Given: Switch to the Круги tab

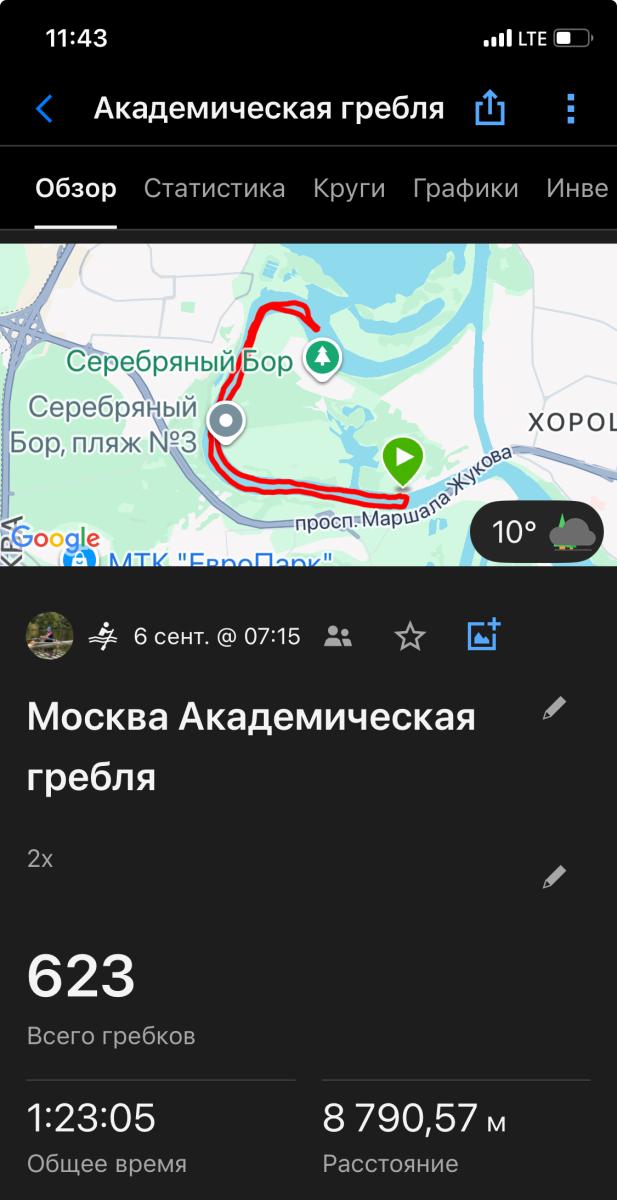Looking at the screenshot, I should pos(349,188).
